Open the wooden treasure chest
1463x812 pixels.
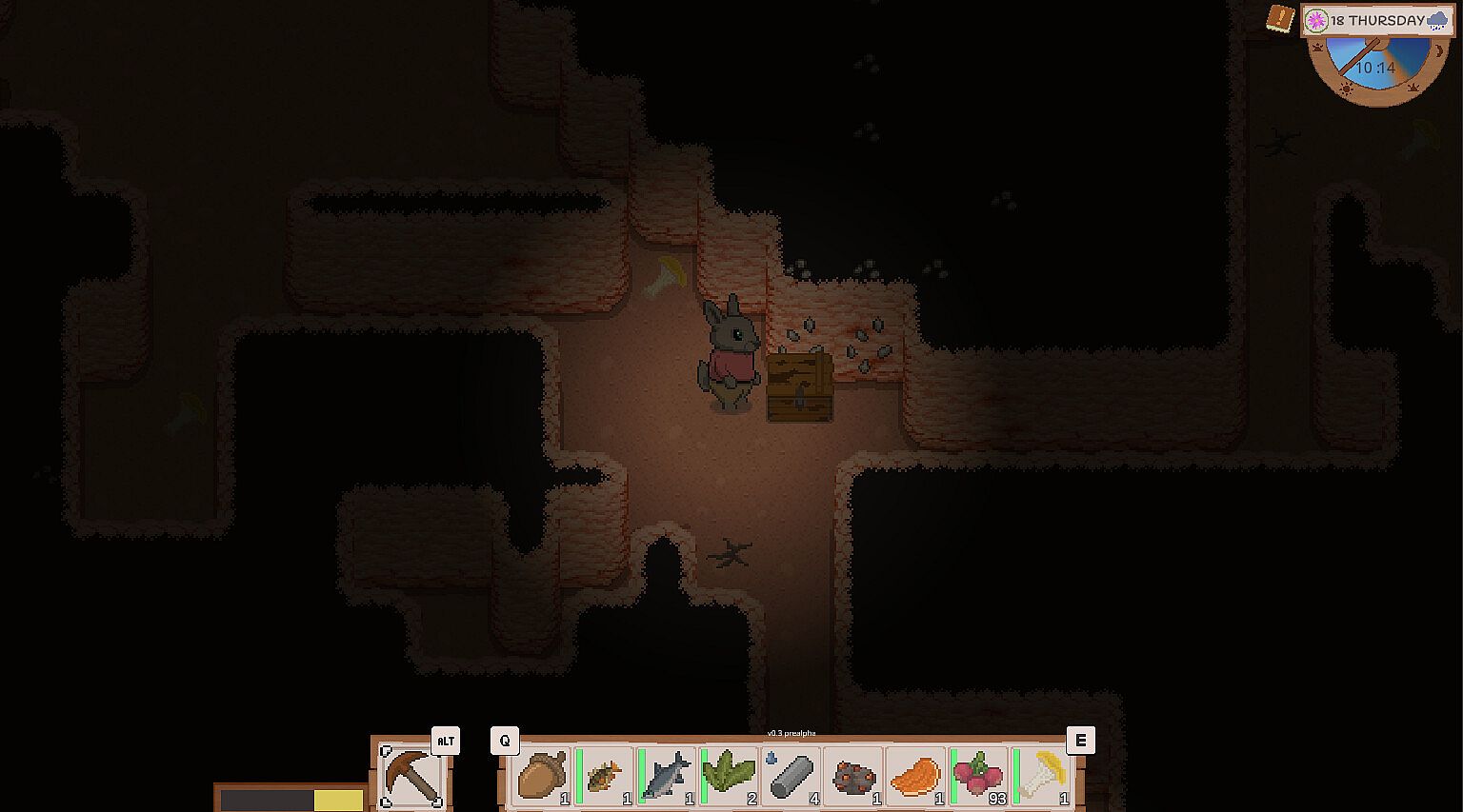(x=799, y=386)
